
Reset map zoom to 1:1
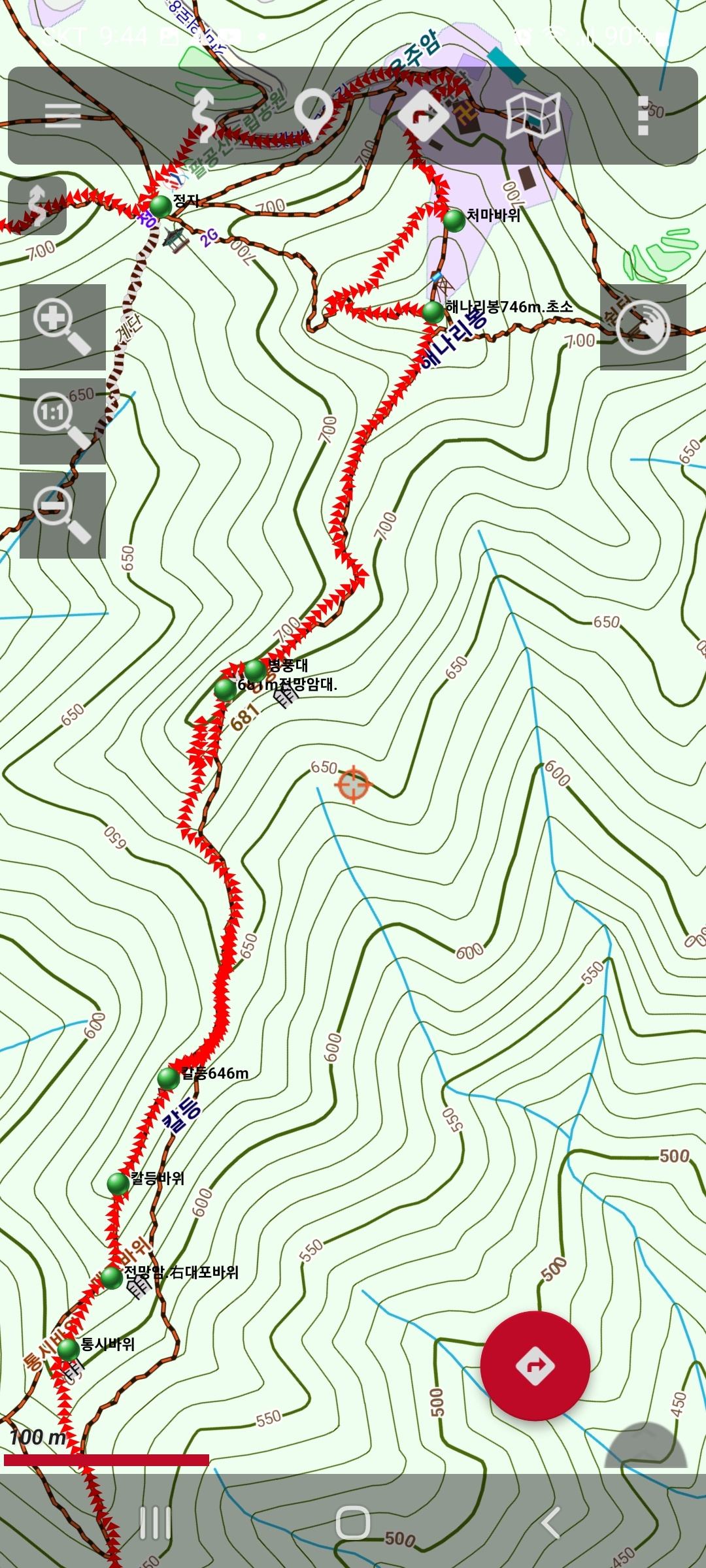pos(63,421)
